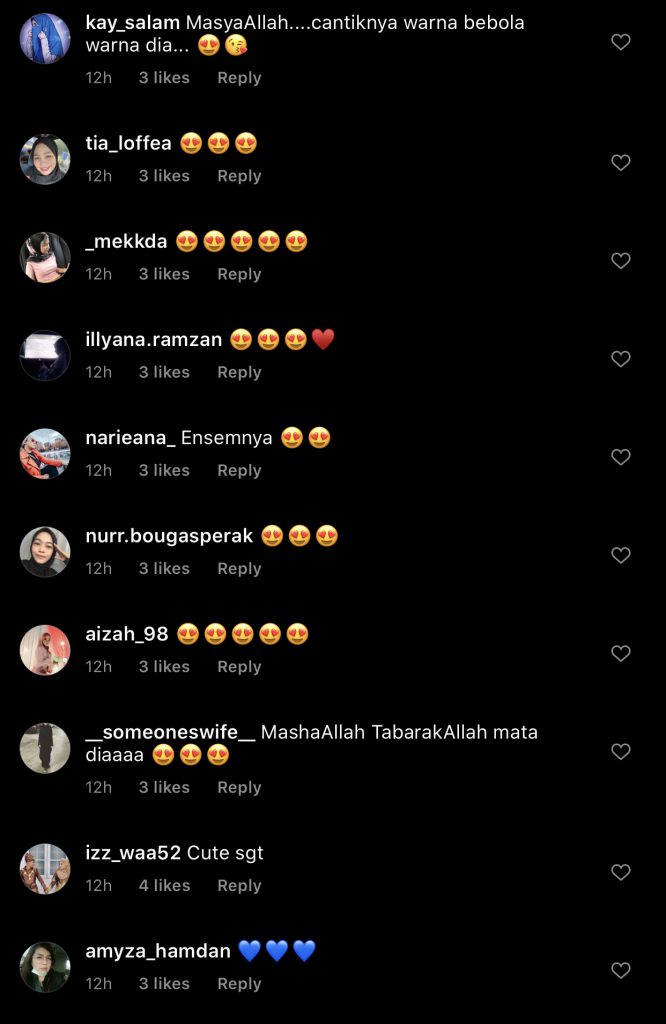
Task: Reply to narieana_'s comment
Action: point(239,470)
